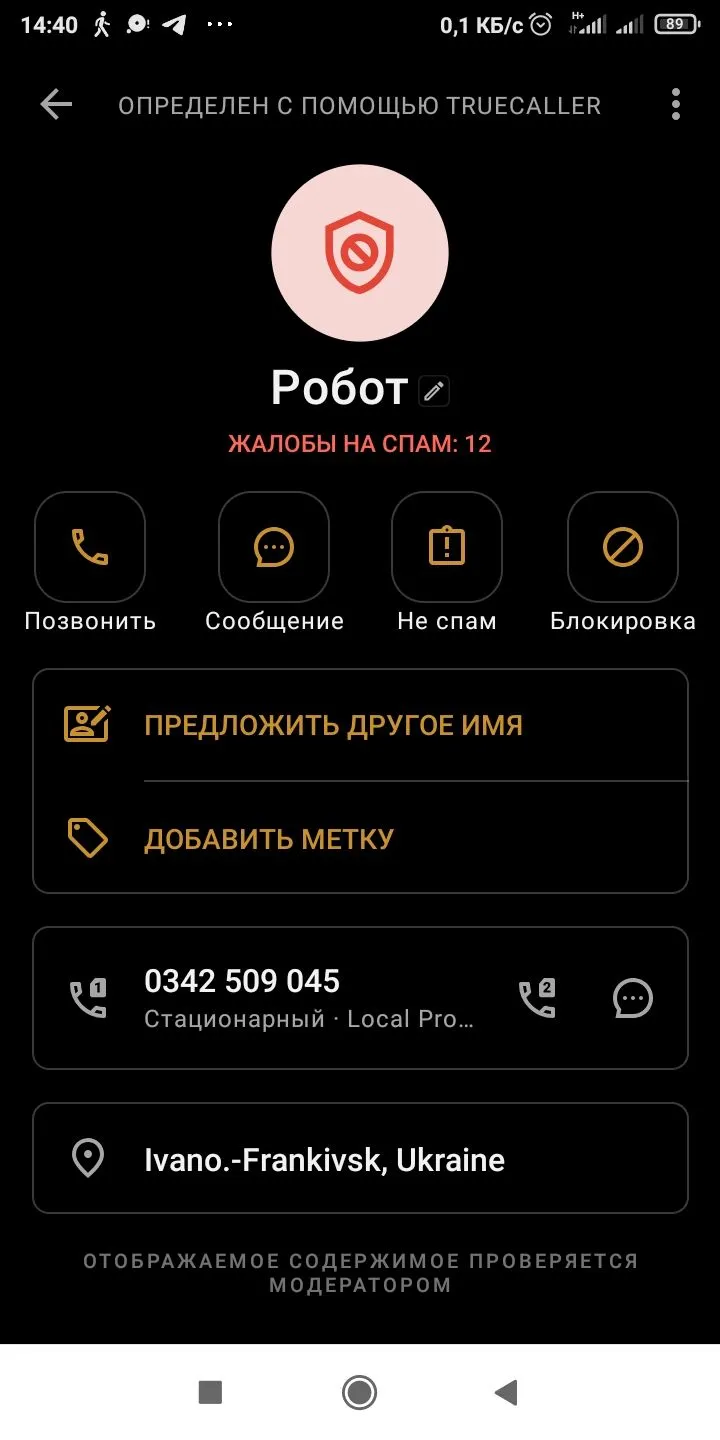Click the location pin next to Ivano-Frankivsk
This screenshot has height=1440, width=720.
tap(88, 1158)
